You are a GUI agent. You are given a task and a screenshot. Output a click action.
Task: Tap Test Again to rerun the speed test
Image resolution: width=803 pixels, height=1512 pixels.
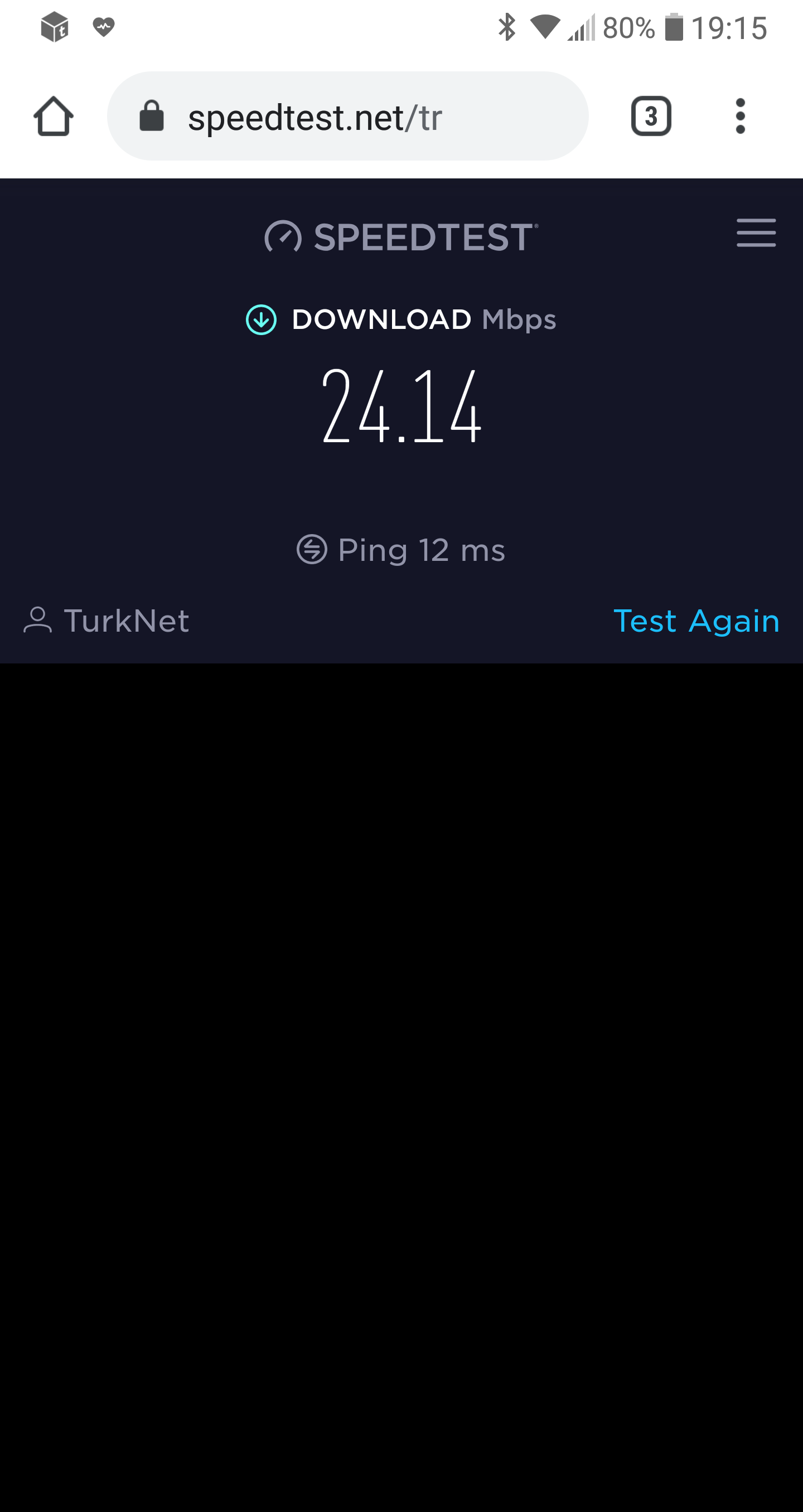click(x=696, y=621)
